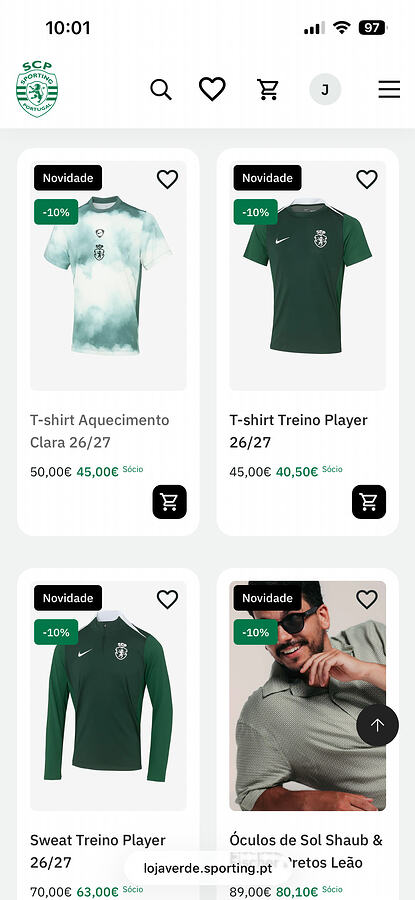Open the wishlist heart in header
This screenshot has height=900, width=415.
[212, 89]
